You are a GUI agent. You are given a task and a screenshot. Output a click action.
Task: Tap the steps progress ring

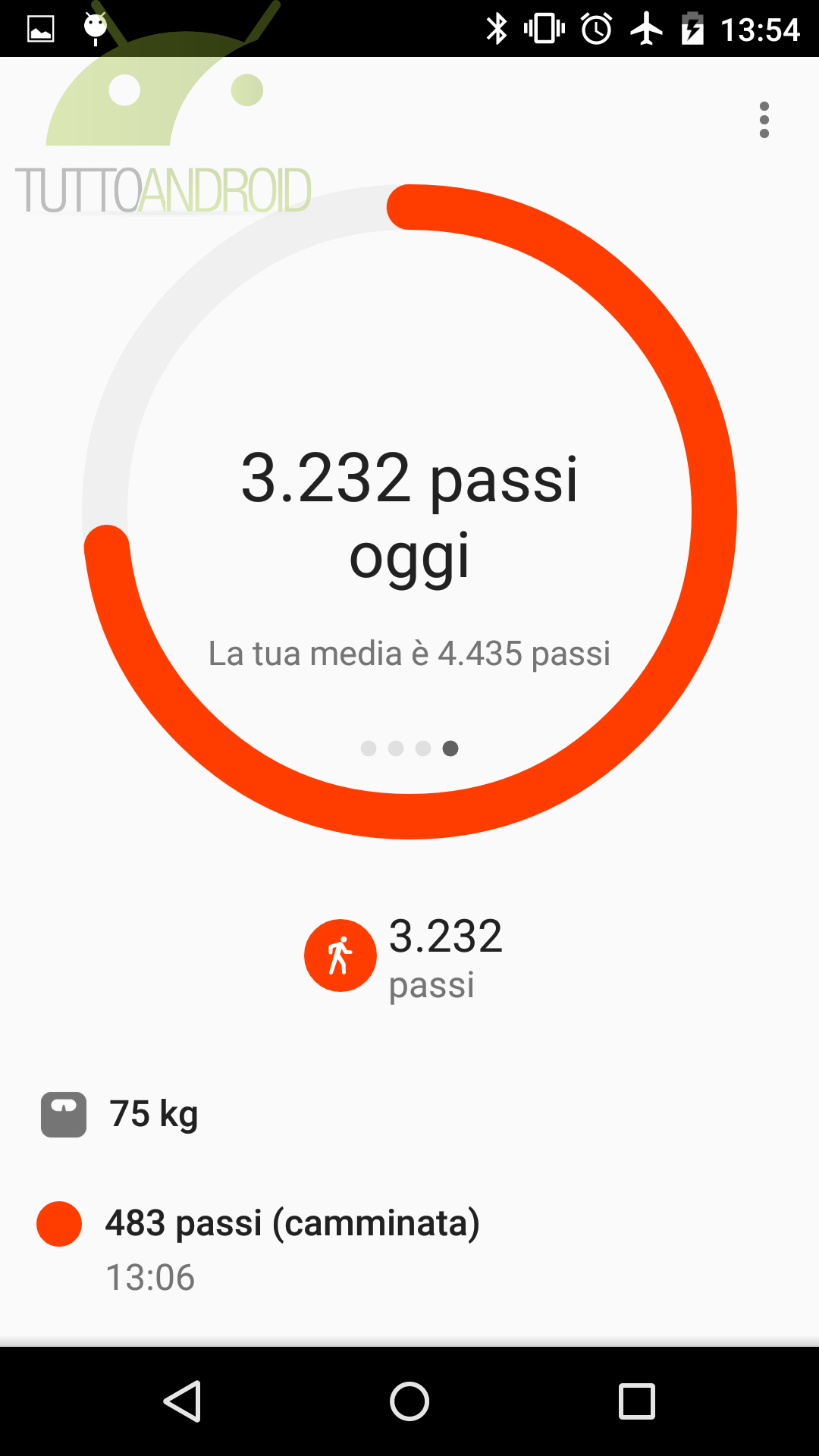click(409, 512)
